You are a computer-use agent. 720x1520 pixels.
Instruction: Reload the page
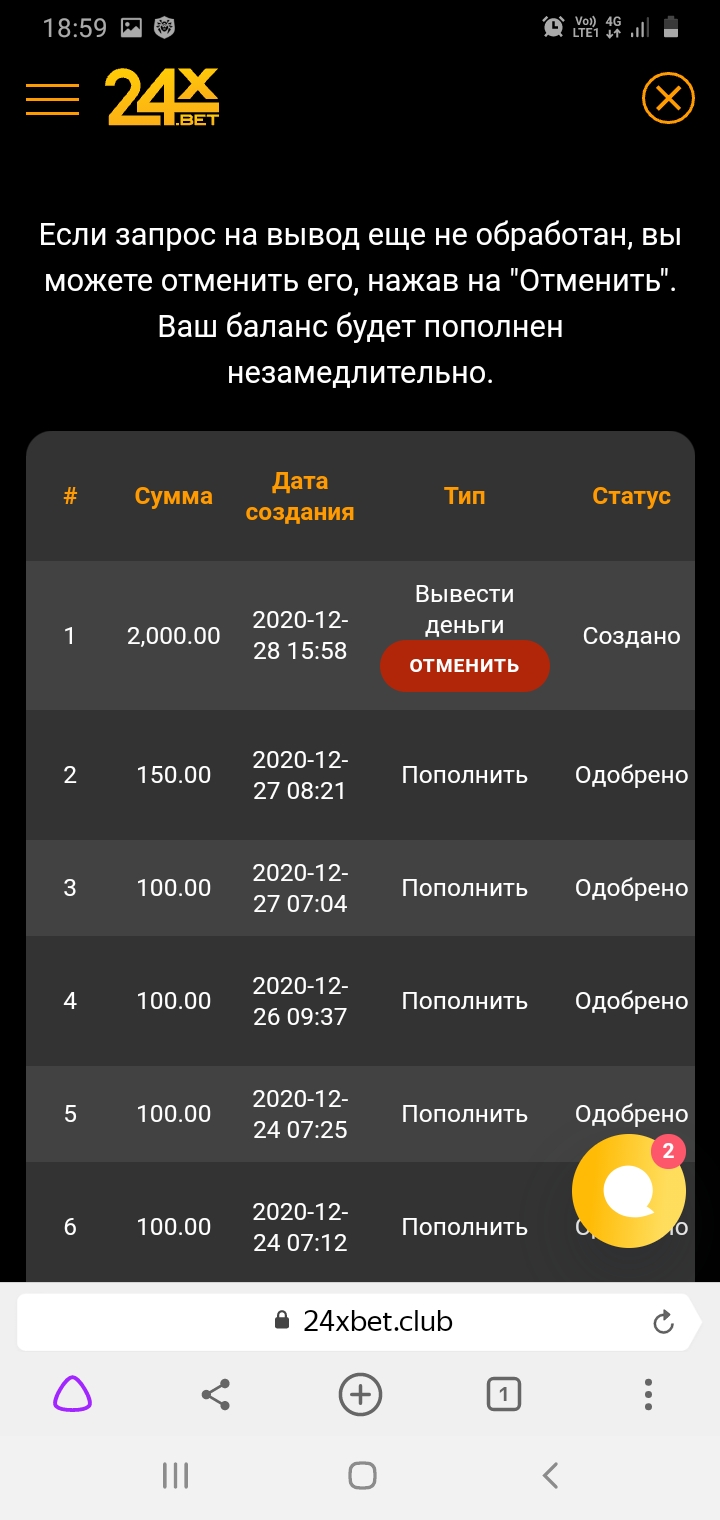point(663,1322)
